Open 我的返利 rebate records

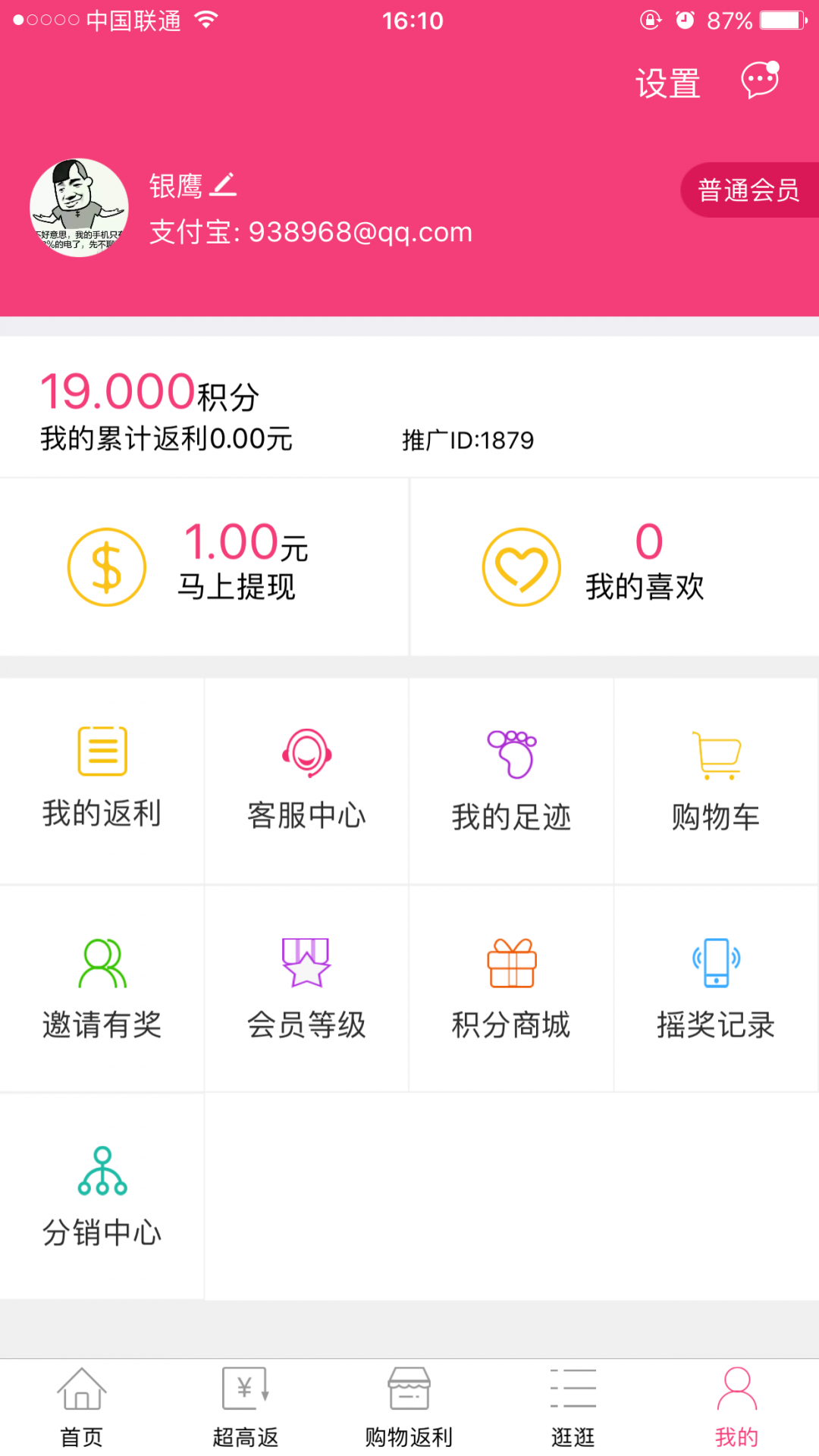coord(102,780)
